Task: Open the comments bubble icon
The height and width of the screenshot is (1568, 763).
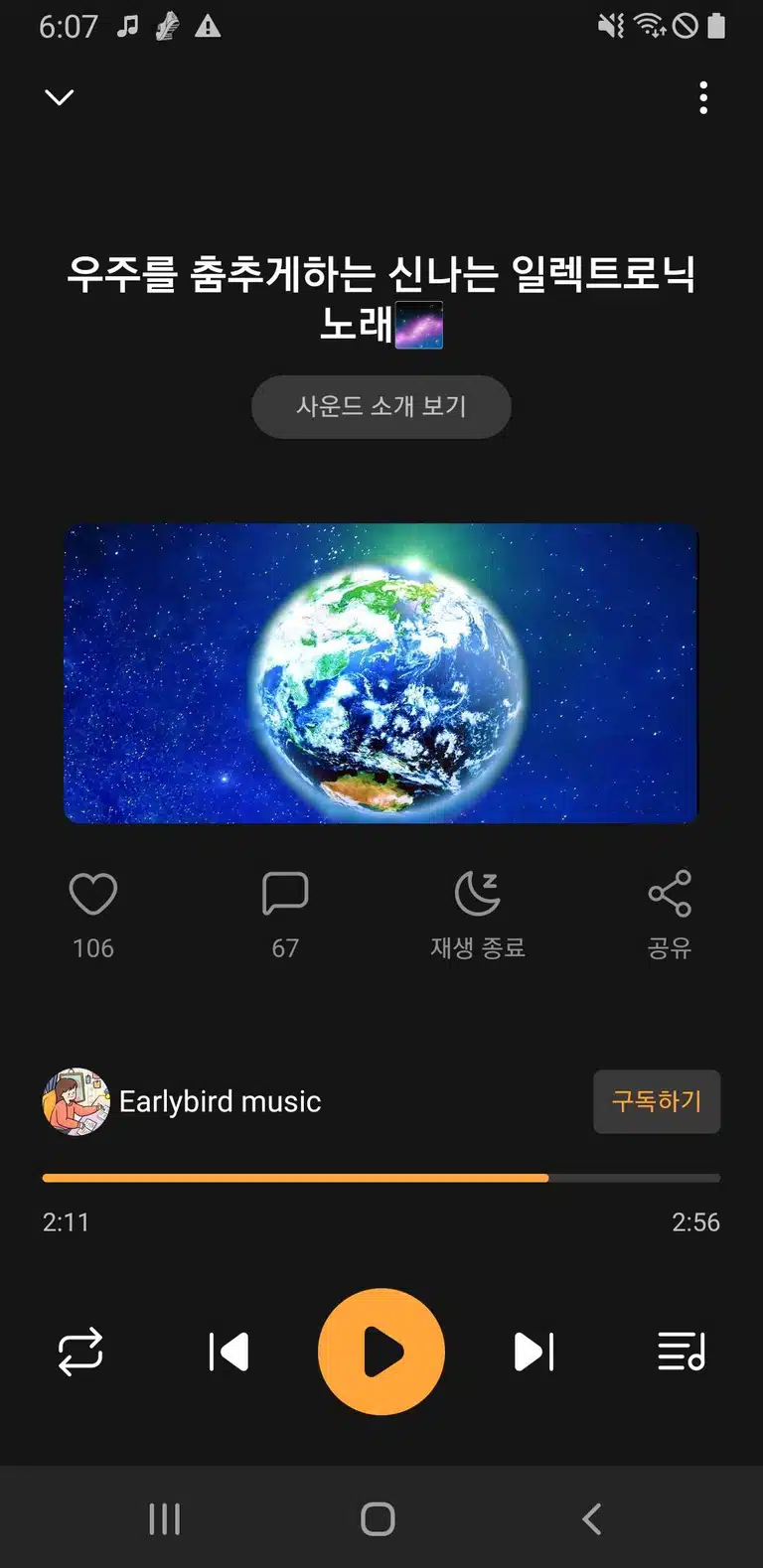Action: pyautogui.click(x=285, y=894)
